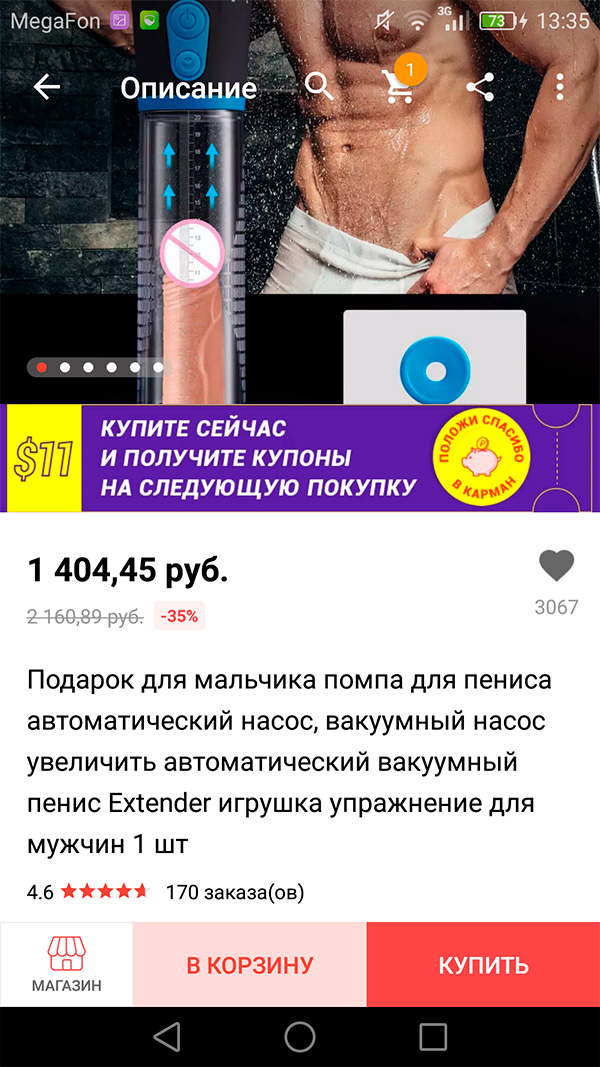Open the three-dot overflow menu
Screen dimensions: 600x1067
pyautogui.click(x=560, y=88)
